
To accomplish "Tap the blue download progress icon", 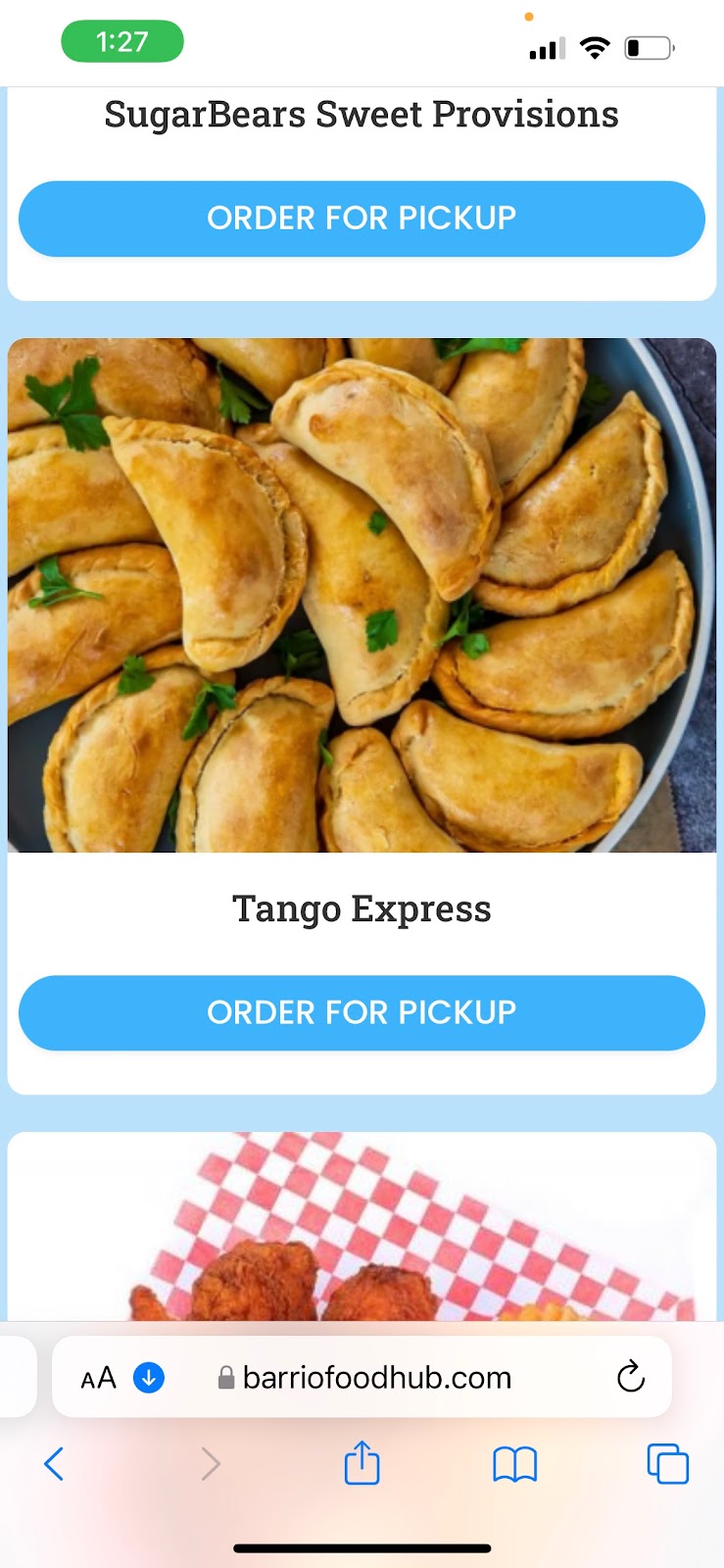I will [148, 1377].
